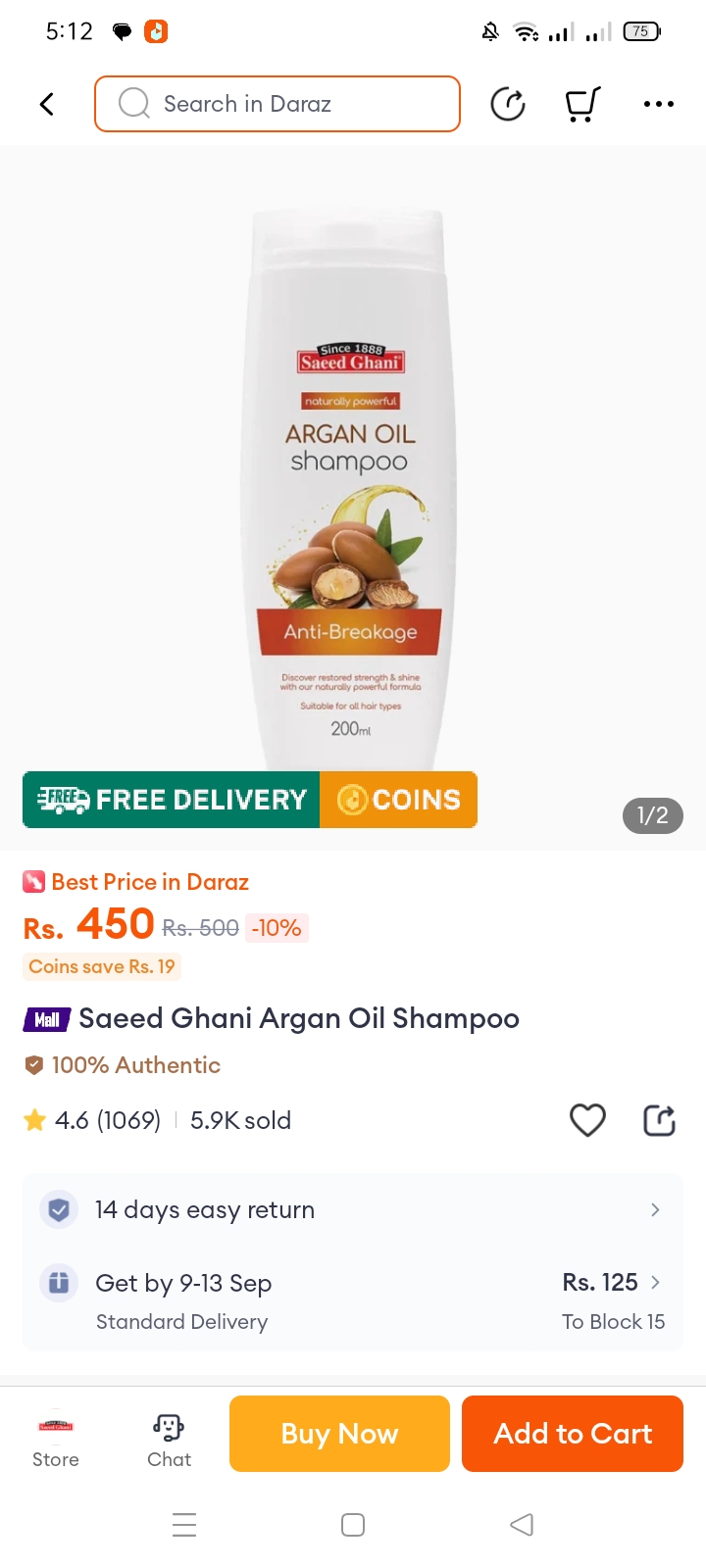706x1568 pixels.
Task: Open the shopping cart icon
Action: (582, 104)
